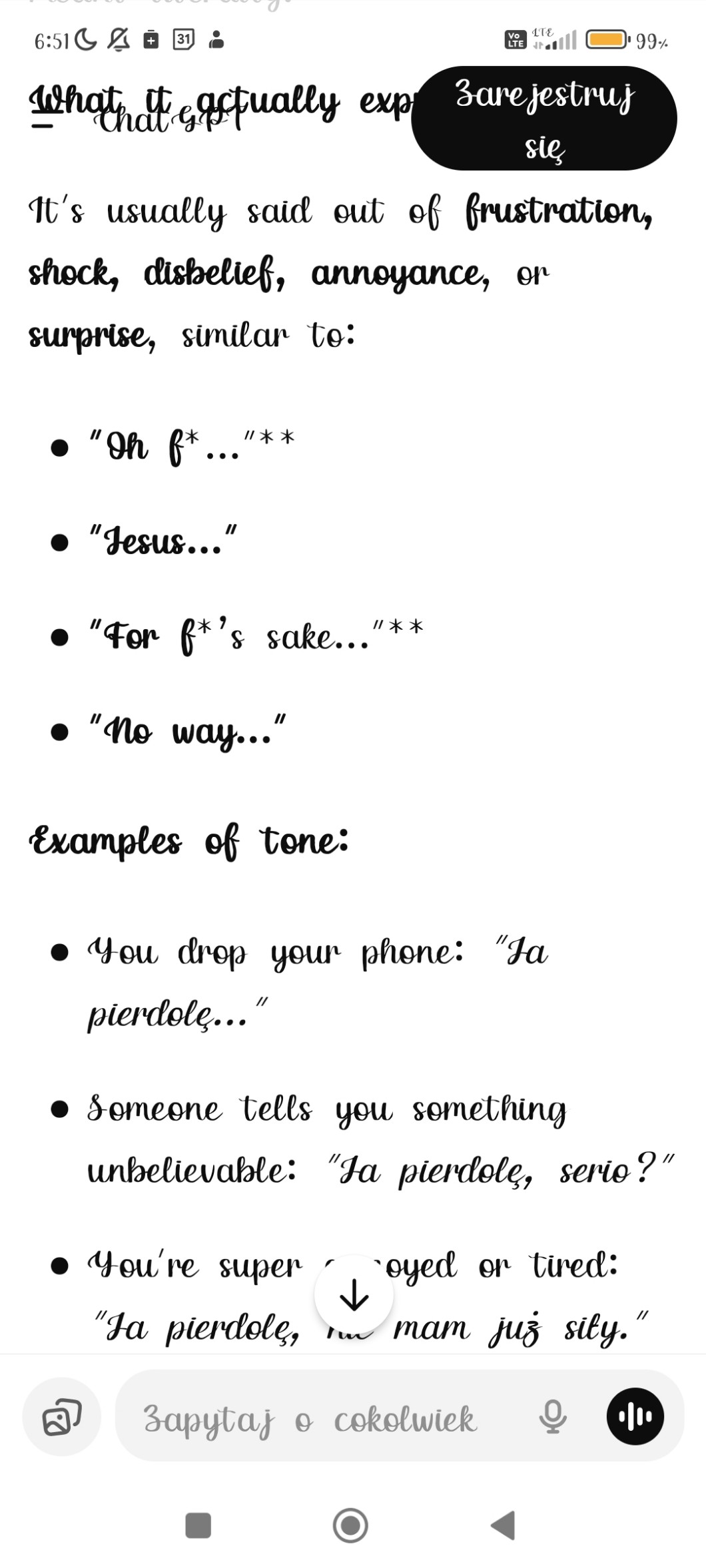Image resolution: width=706 pixels, height=1568 pixels.
Task: Launch voice mode with the waveform button
Action: pos(635,1416)
